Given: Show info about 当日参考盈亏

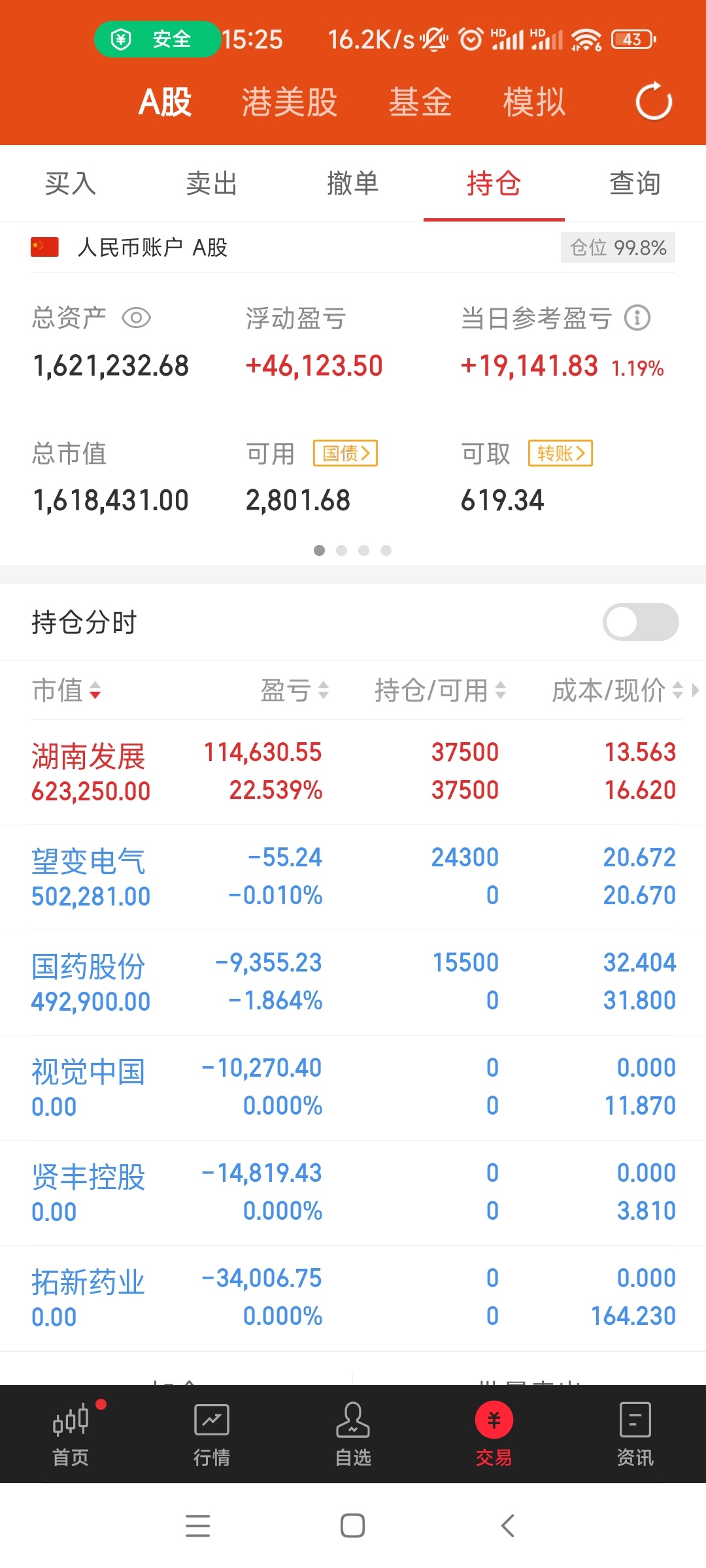Looking at the screenshot, I should coord(637,318).
